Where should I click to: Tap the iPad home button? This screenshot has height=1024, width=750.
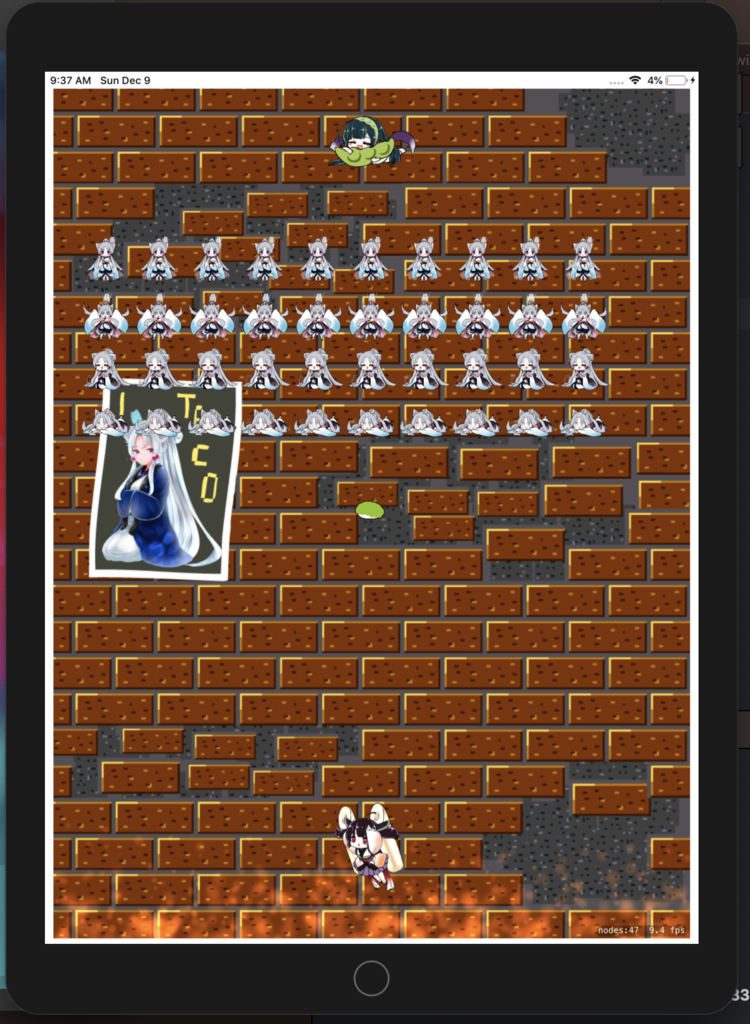click(371, 977)
